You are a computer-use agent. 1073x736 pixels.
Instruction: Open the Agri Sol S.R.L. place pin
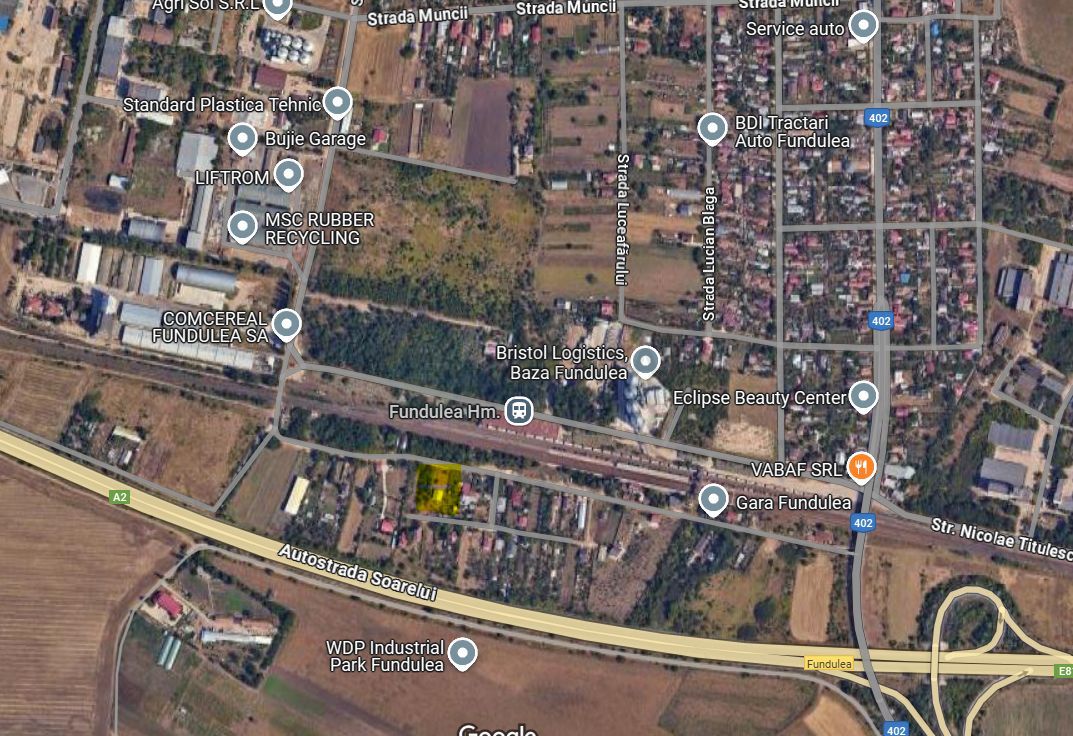[x=277, y=7]
